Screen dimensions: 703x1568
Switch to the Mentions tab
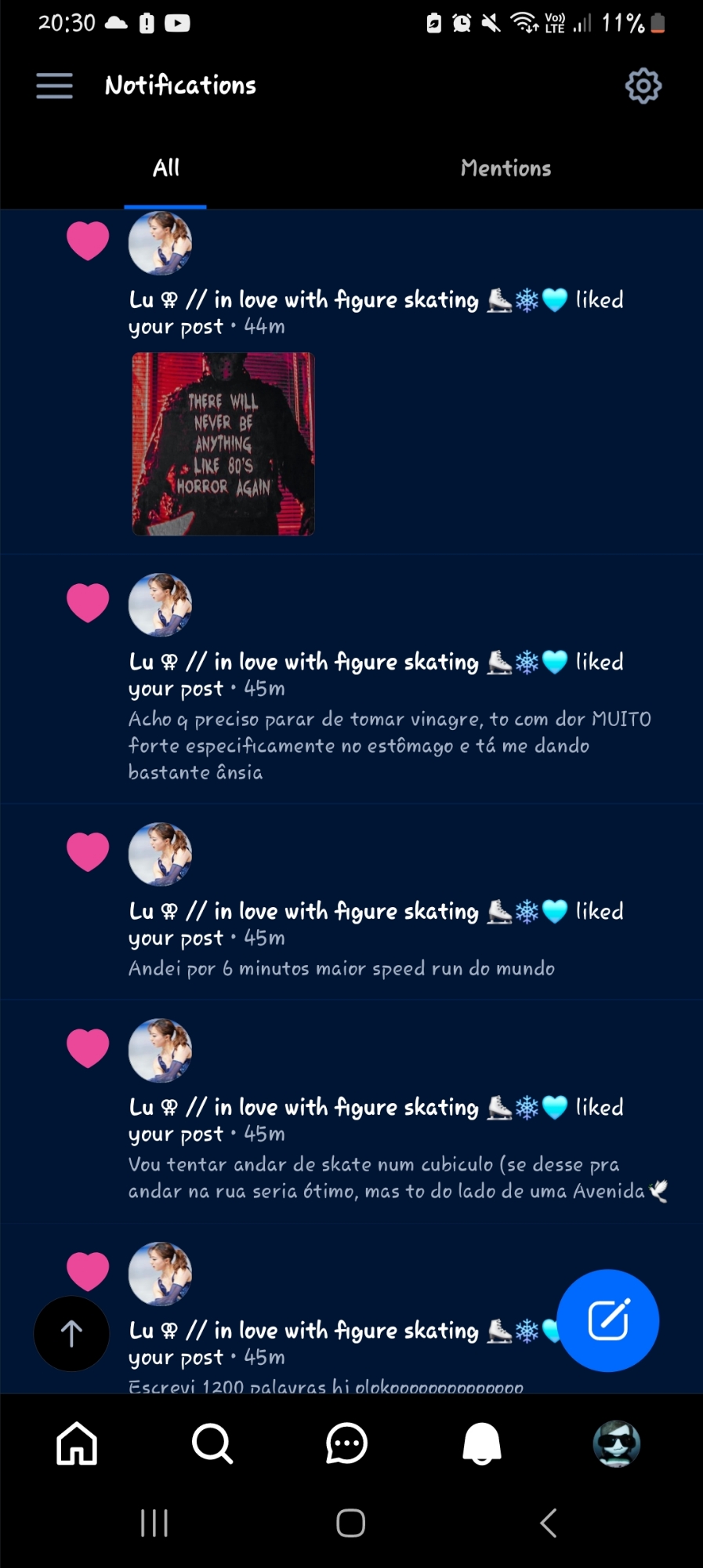pyautogui.click(x=506, y=169)
